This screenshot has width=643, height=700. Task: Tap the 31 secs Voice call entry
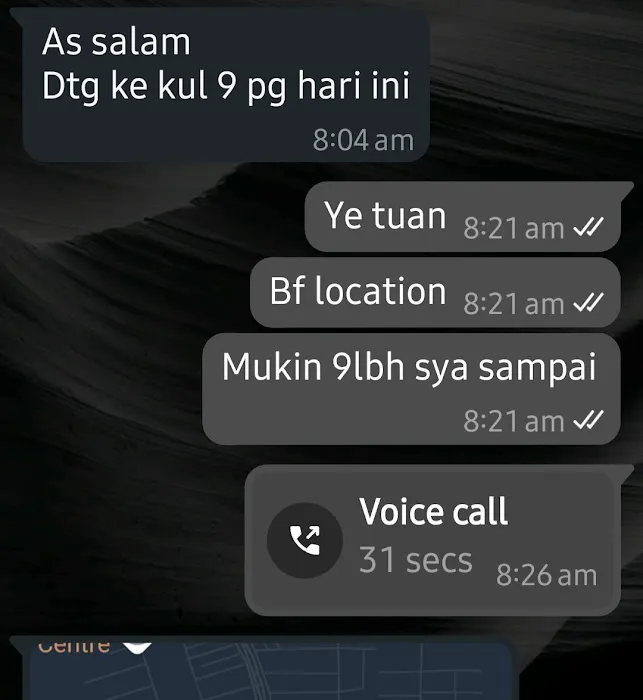point(432,541)
